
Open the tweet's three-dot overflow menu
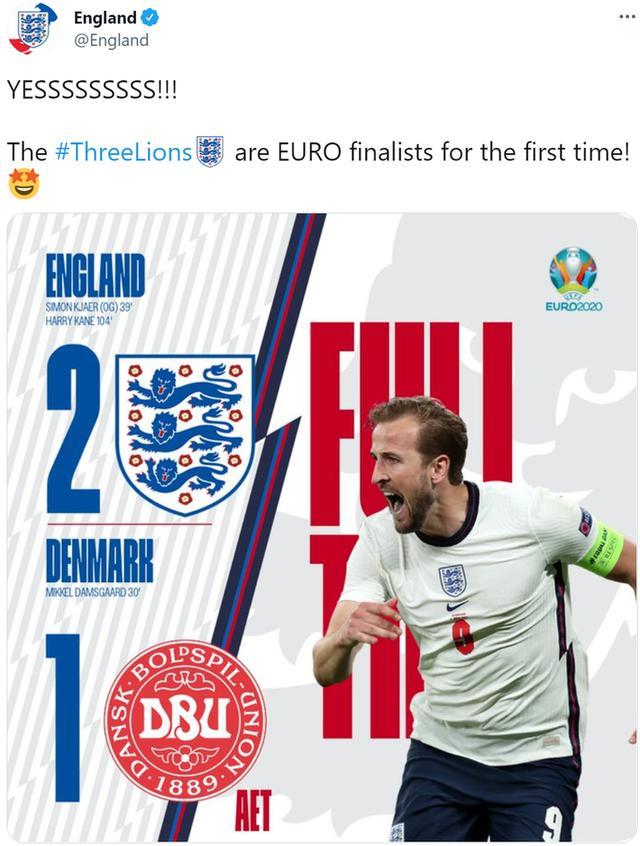pyautogui.click(x=624, y=16)
